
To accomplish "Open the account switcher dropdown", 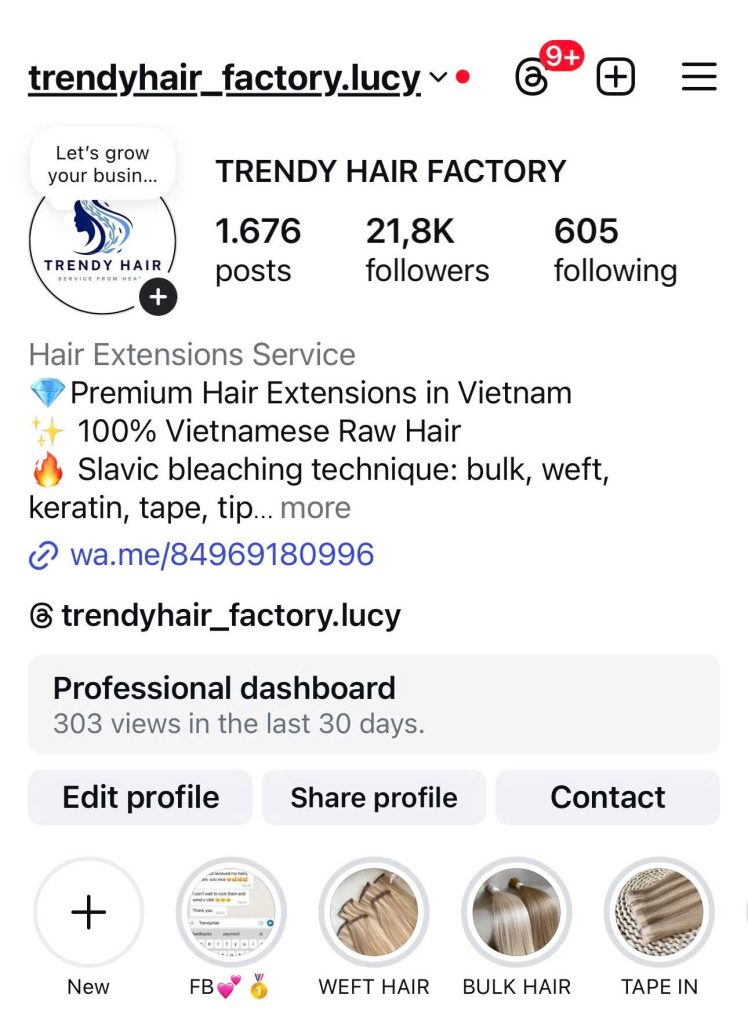I will [x=437, y=77].
